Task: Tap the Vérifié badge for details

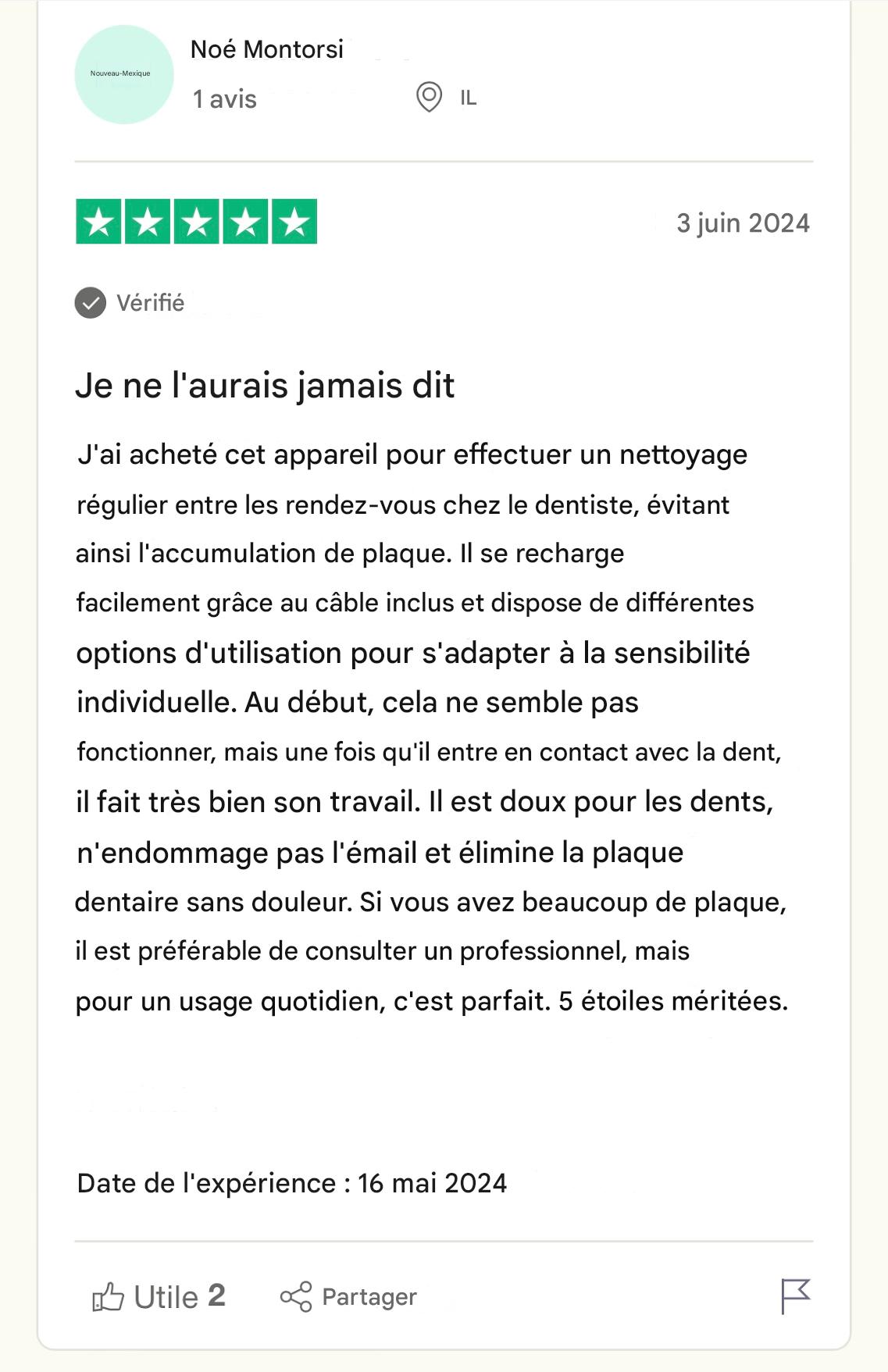Action: 130,303
